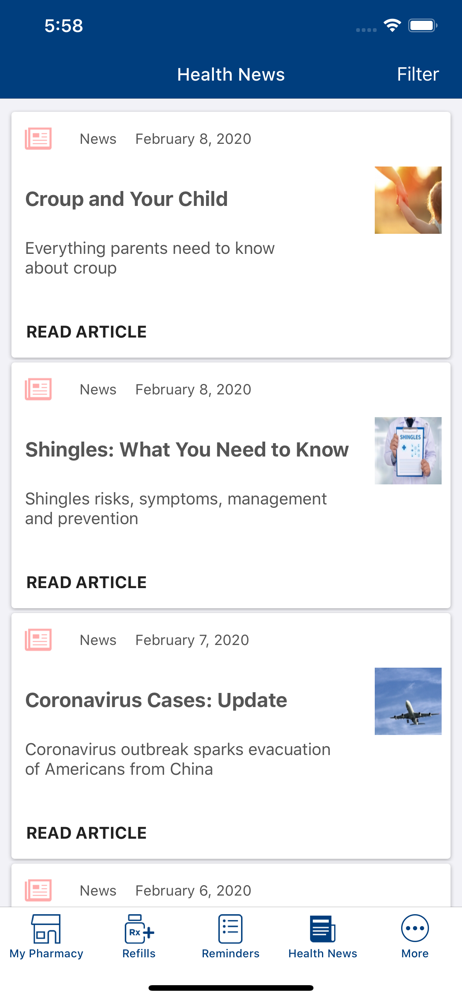This screenshot has width=462, height=1000.
Task: Go to the Reminders tab
Action: [x=230, y=936]
